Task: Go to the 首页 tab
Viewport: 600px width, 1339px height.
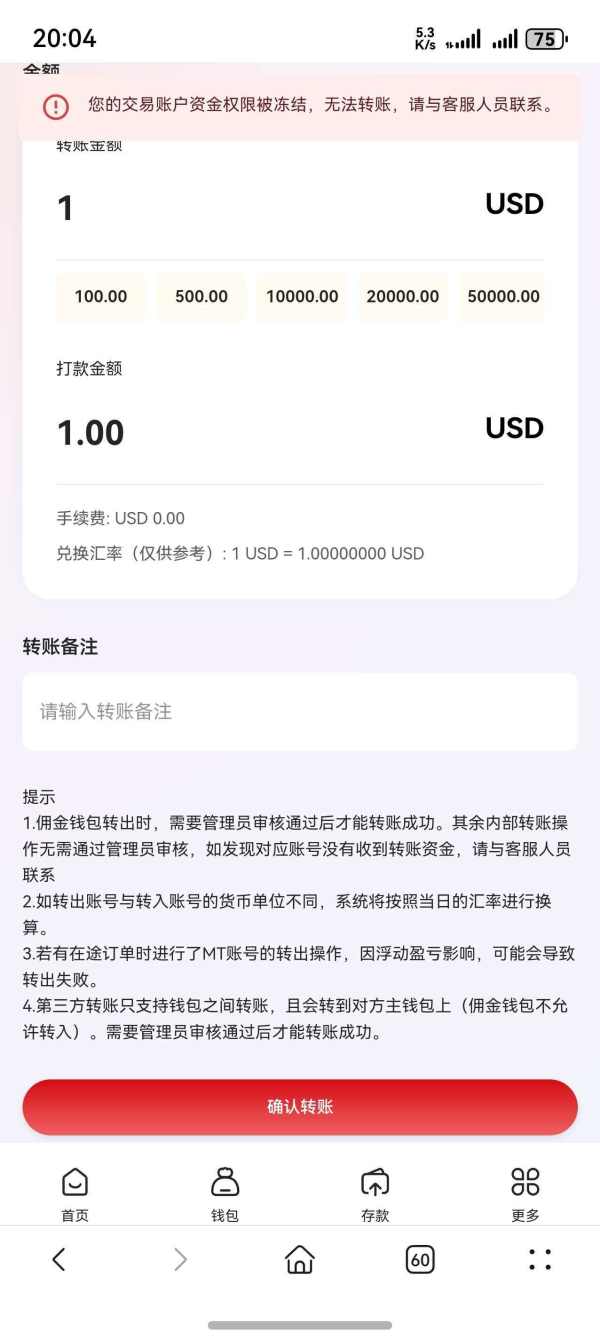Action: 75,1194
